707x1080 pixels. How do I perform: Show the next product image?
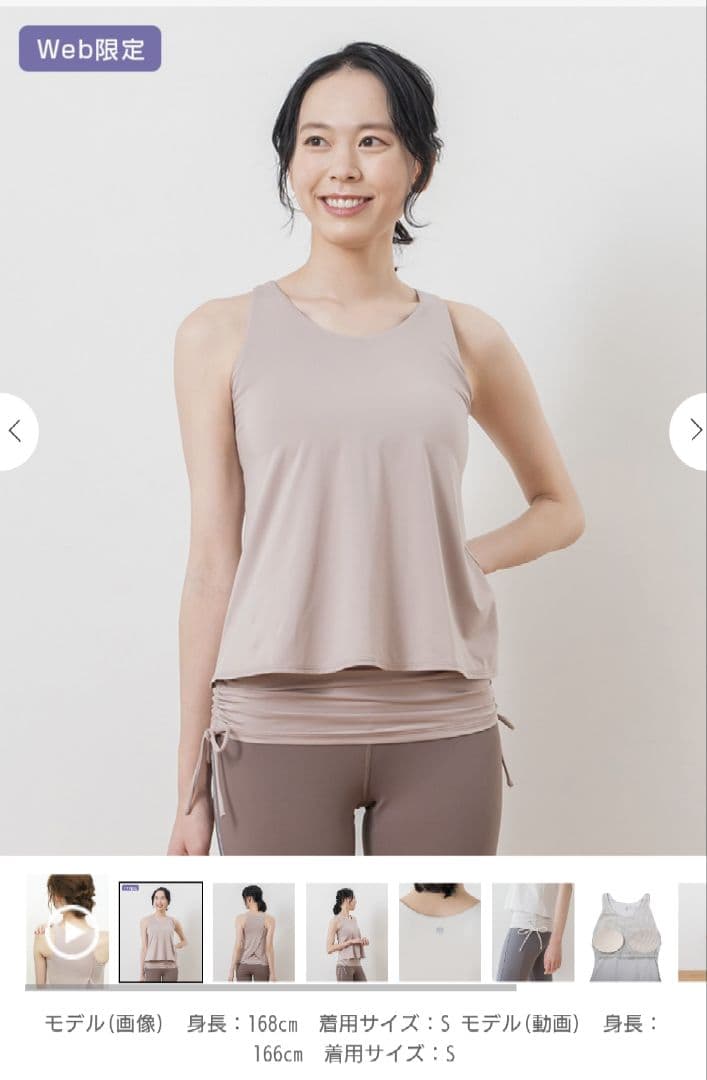pyautogui.click(x=692, y=431)
